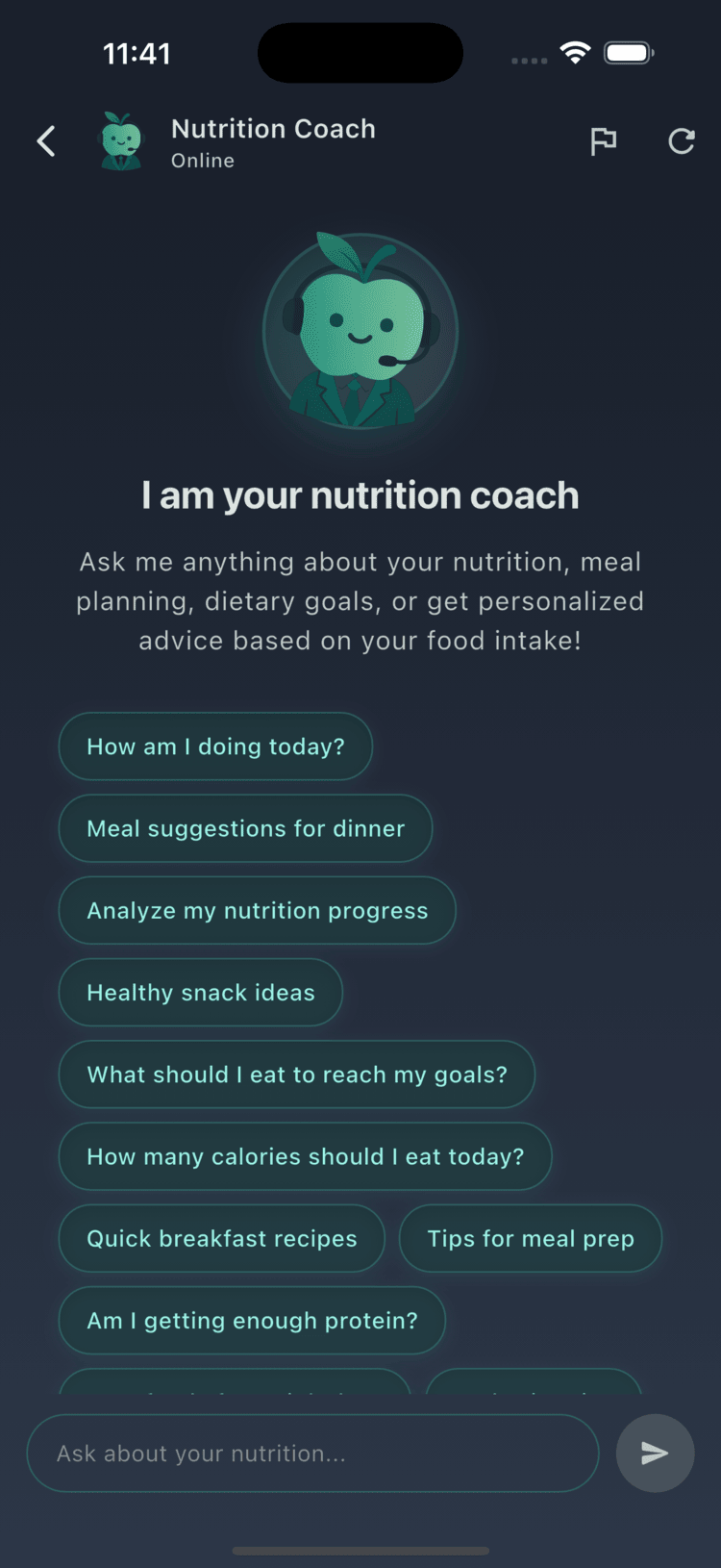Select 'How am I doing today?' chip
The image size is (721, 1568).
(x=215, y=746)
